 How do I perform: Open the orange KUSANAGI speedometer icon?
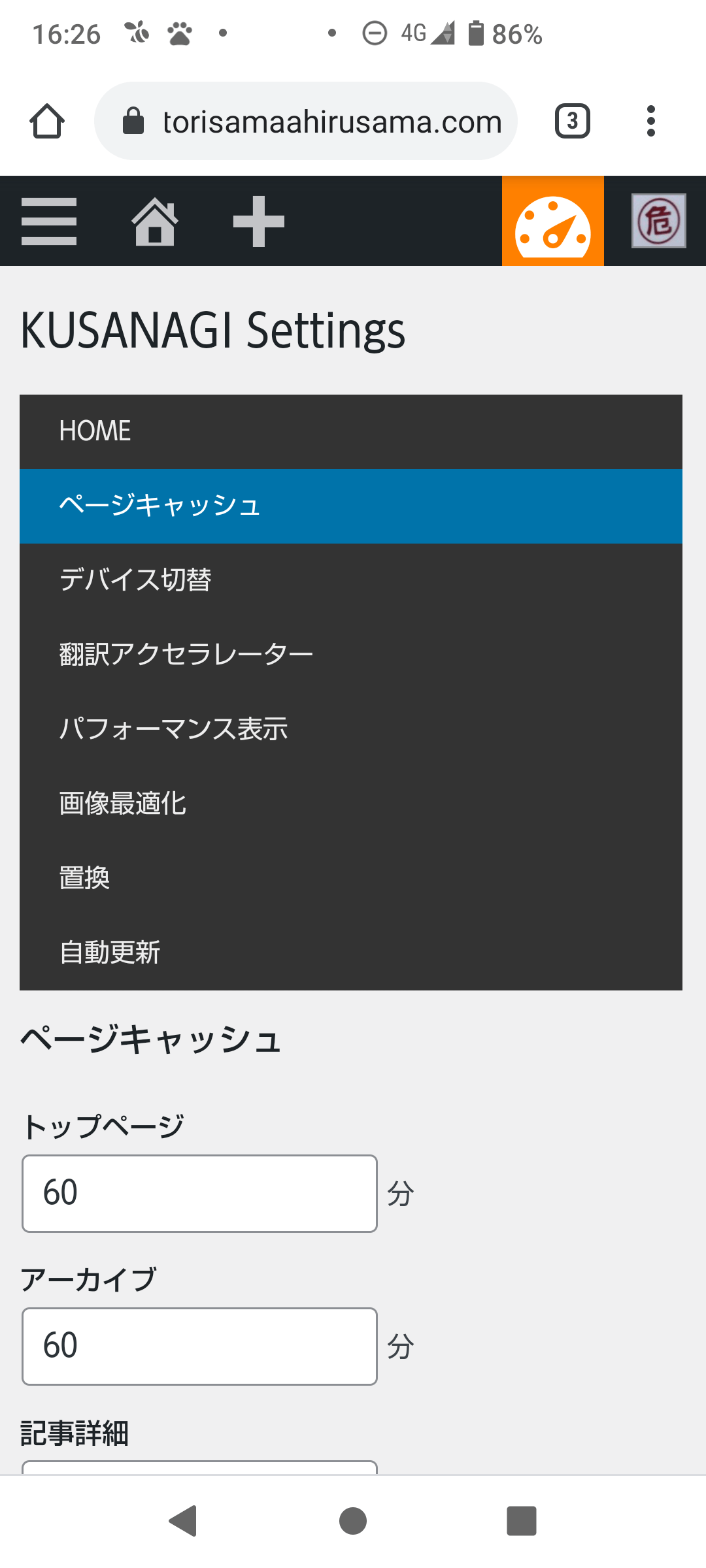553,221
